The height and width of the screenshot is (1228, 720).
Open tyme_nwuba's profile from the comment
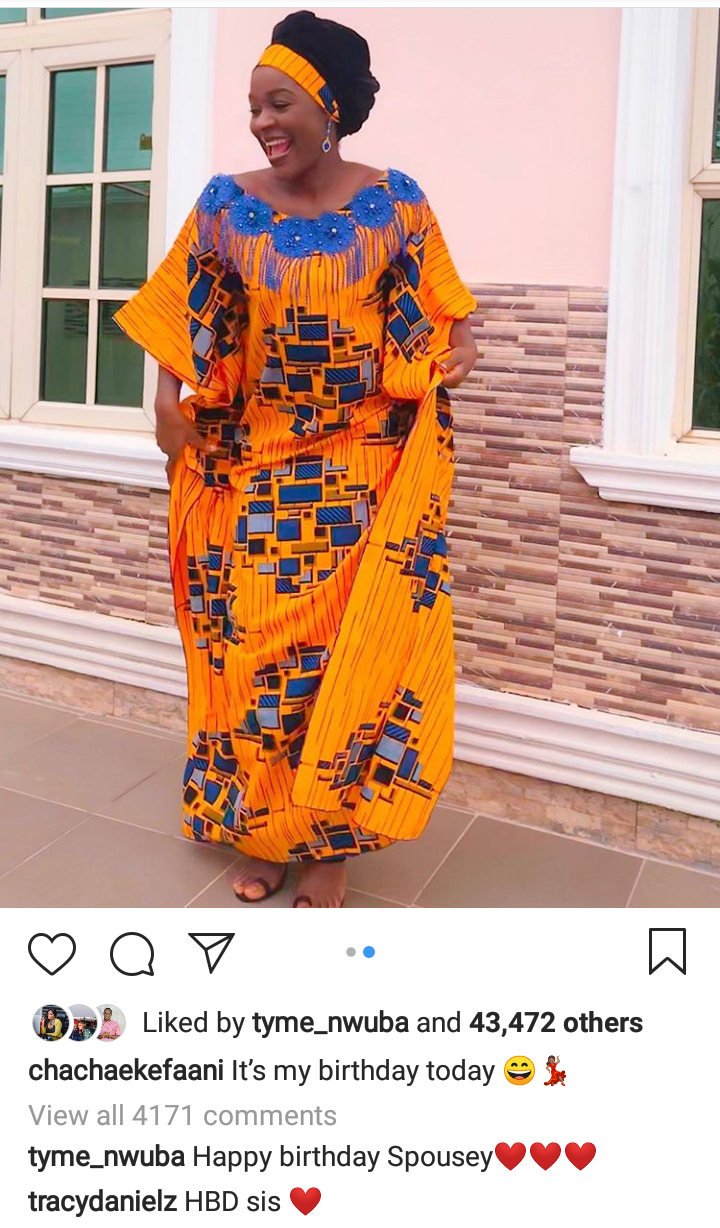tap(106, 1158)
